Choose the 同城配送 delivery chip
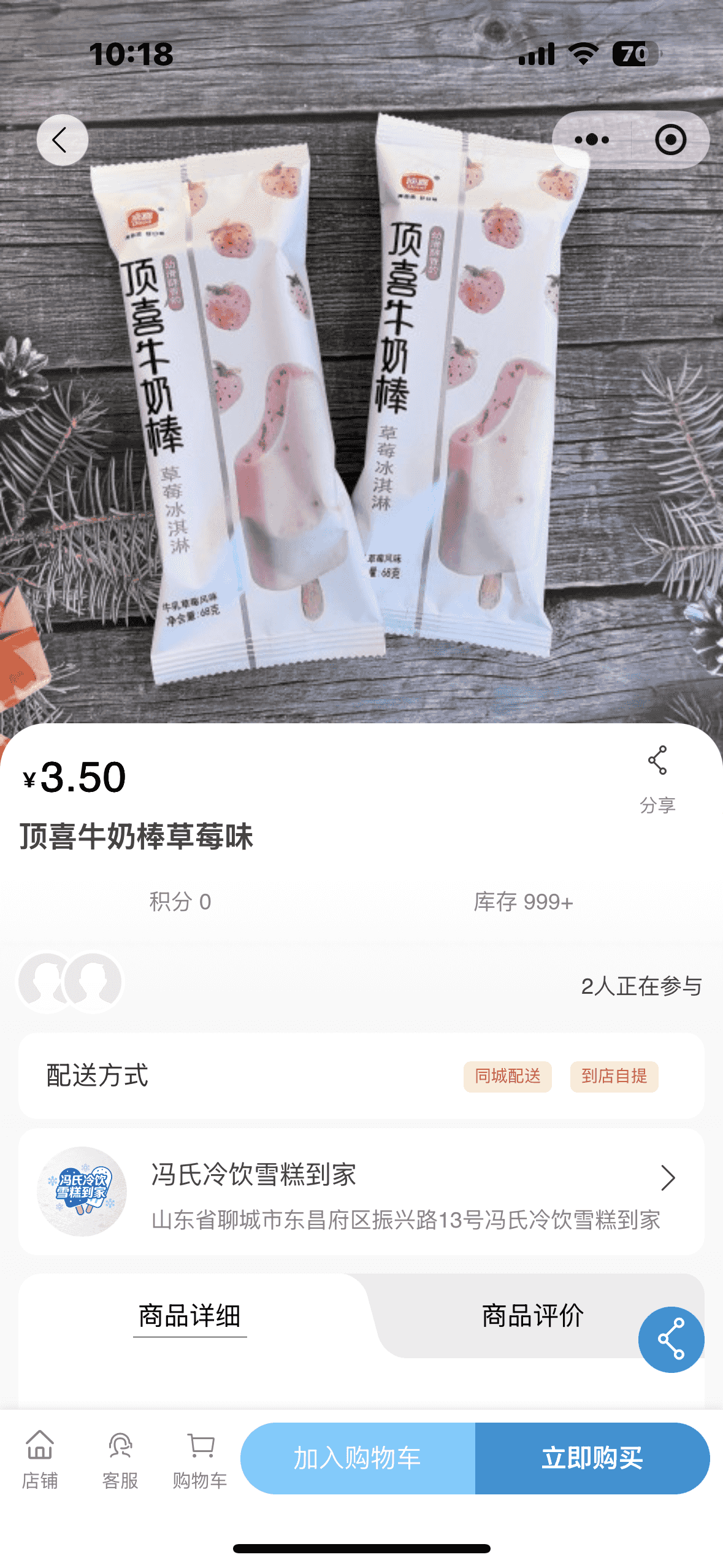 coord(507,1076)
